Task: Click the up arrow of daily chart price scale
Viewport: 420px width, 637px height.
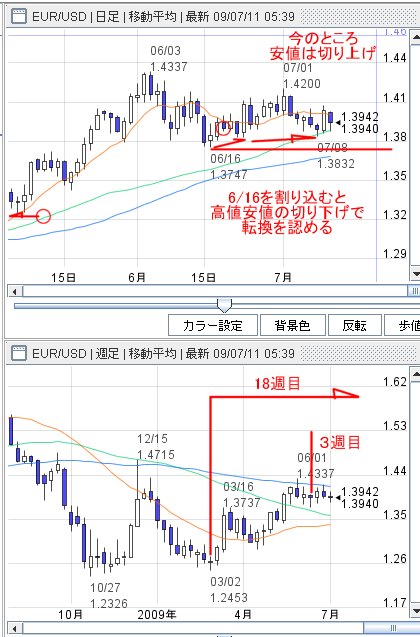Action: pos(416,38)
